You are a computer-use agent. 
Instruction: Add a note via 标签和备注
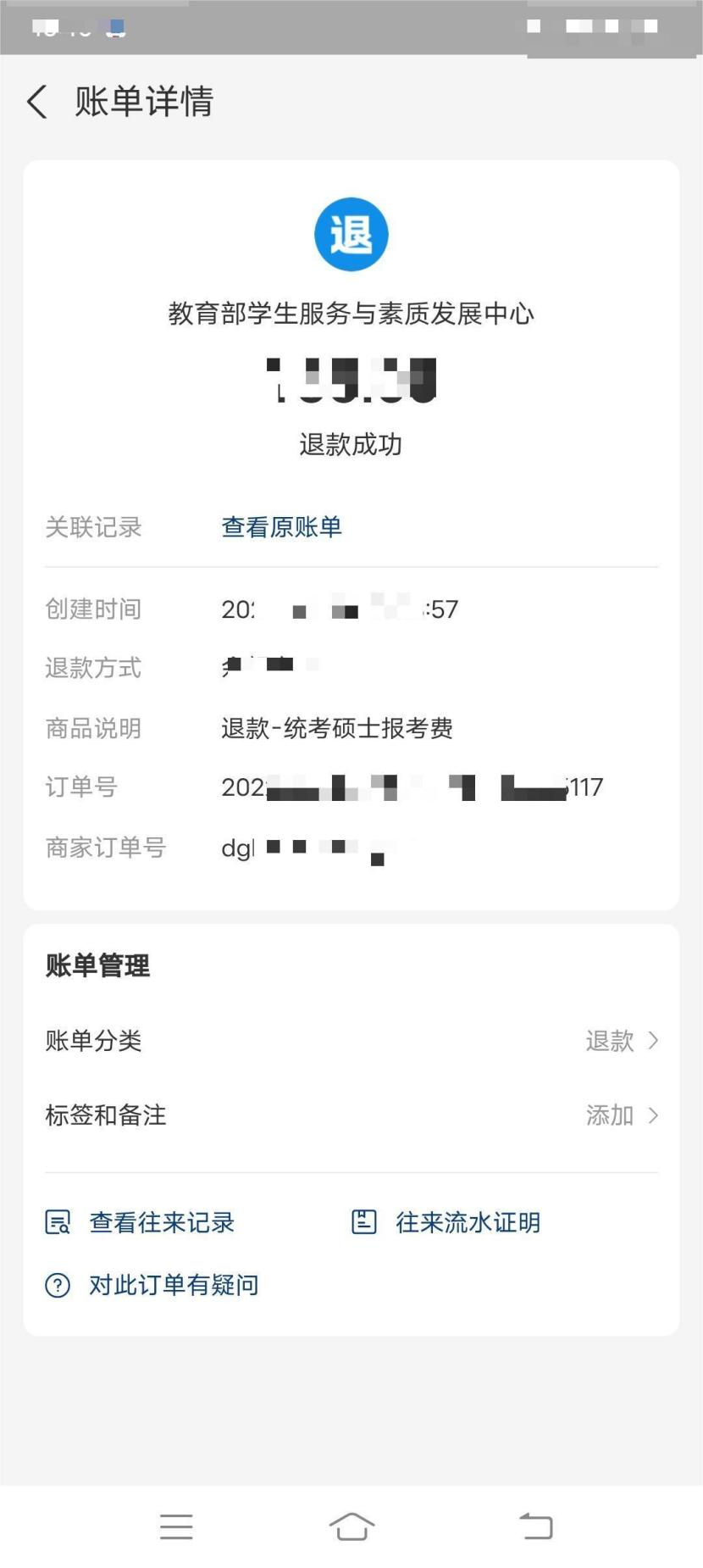point(351,1115)
